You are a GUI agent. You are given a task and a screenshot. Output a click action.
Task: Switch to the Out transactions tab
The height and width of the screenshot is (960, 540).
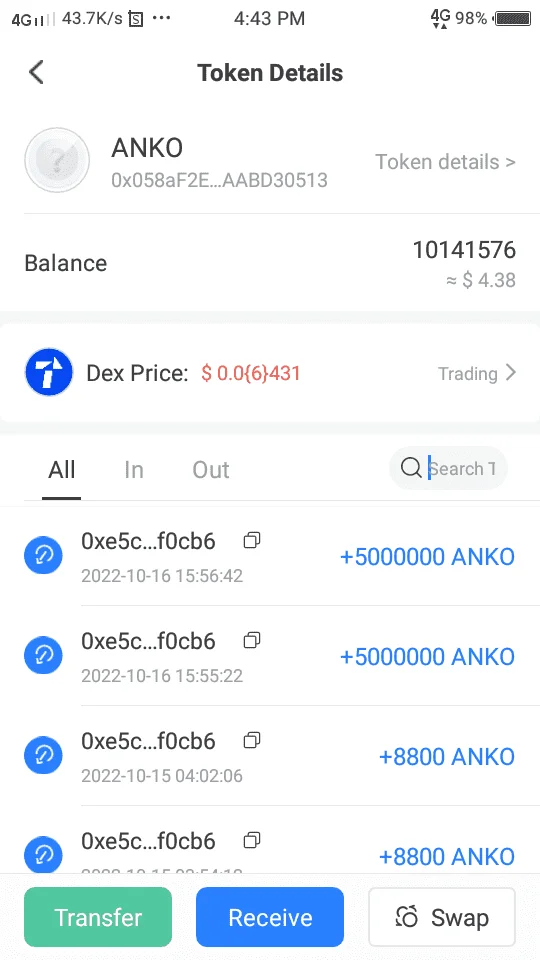211,470
